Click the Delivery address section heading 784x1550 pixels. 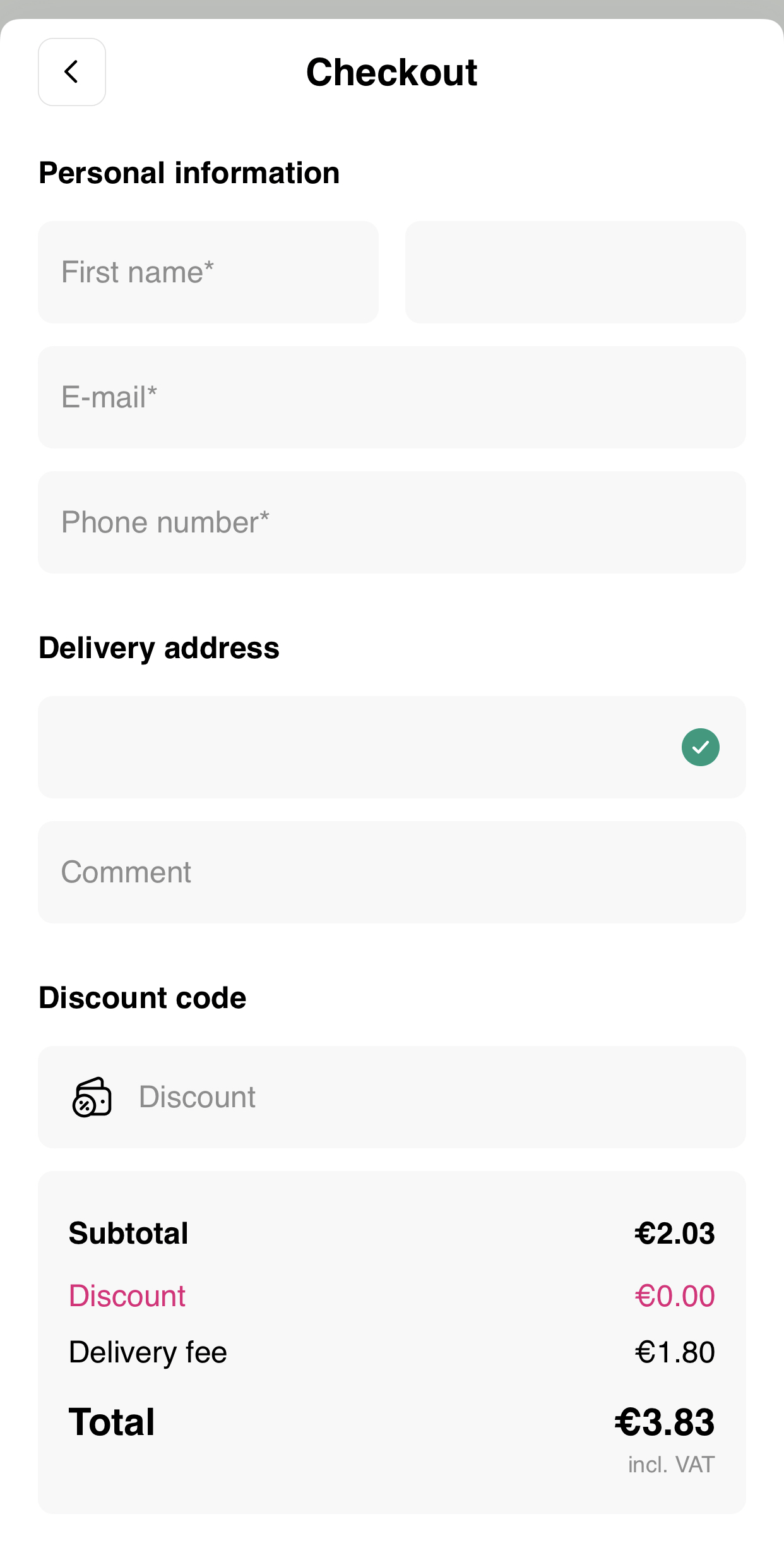(159, 647)
